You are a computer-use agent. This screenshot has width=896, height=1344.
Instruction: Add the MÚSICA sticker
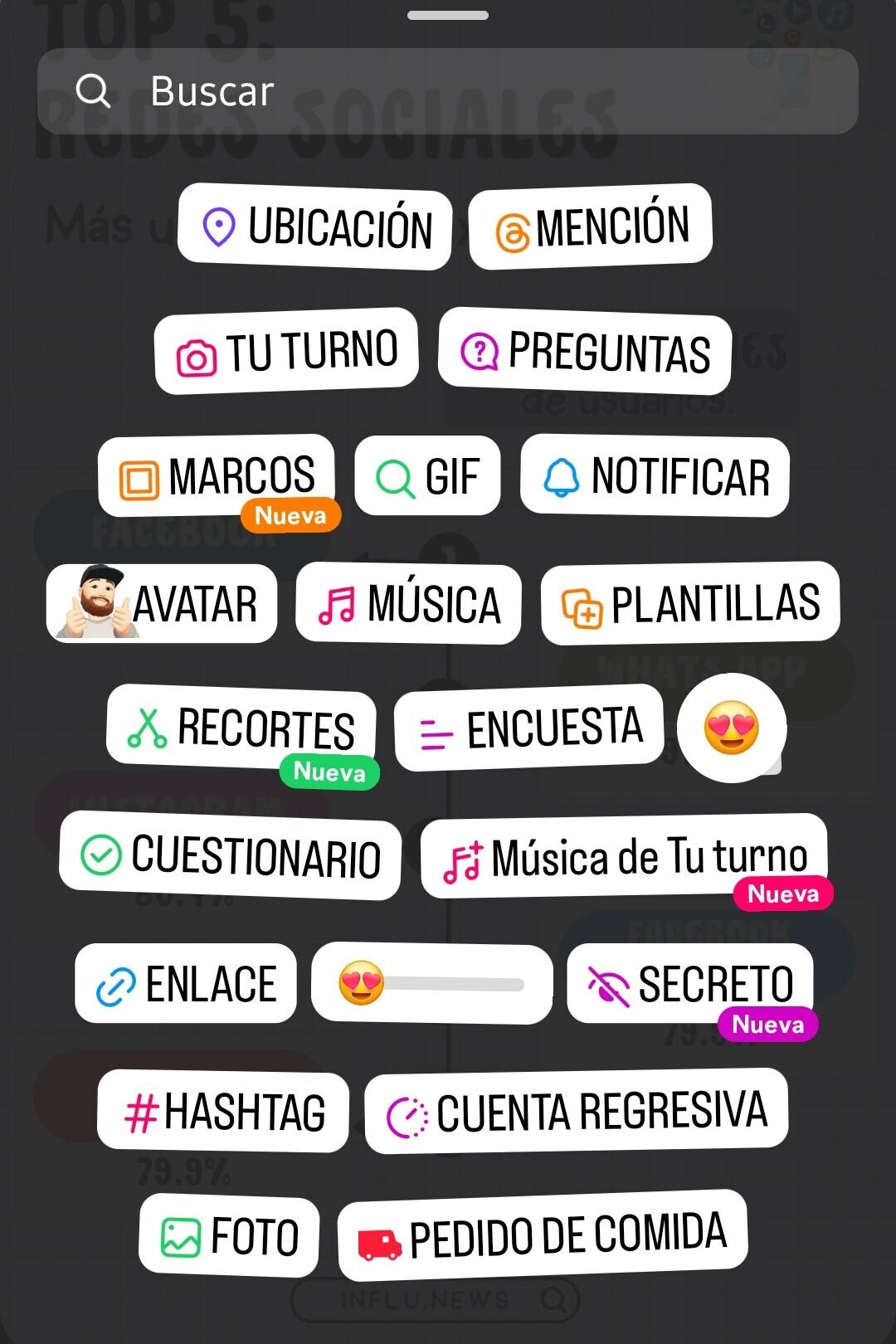(x=408, y=603)
